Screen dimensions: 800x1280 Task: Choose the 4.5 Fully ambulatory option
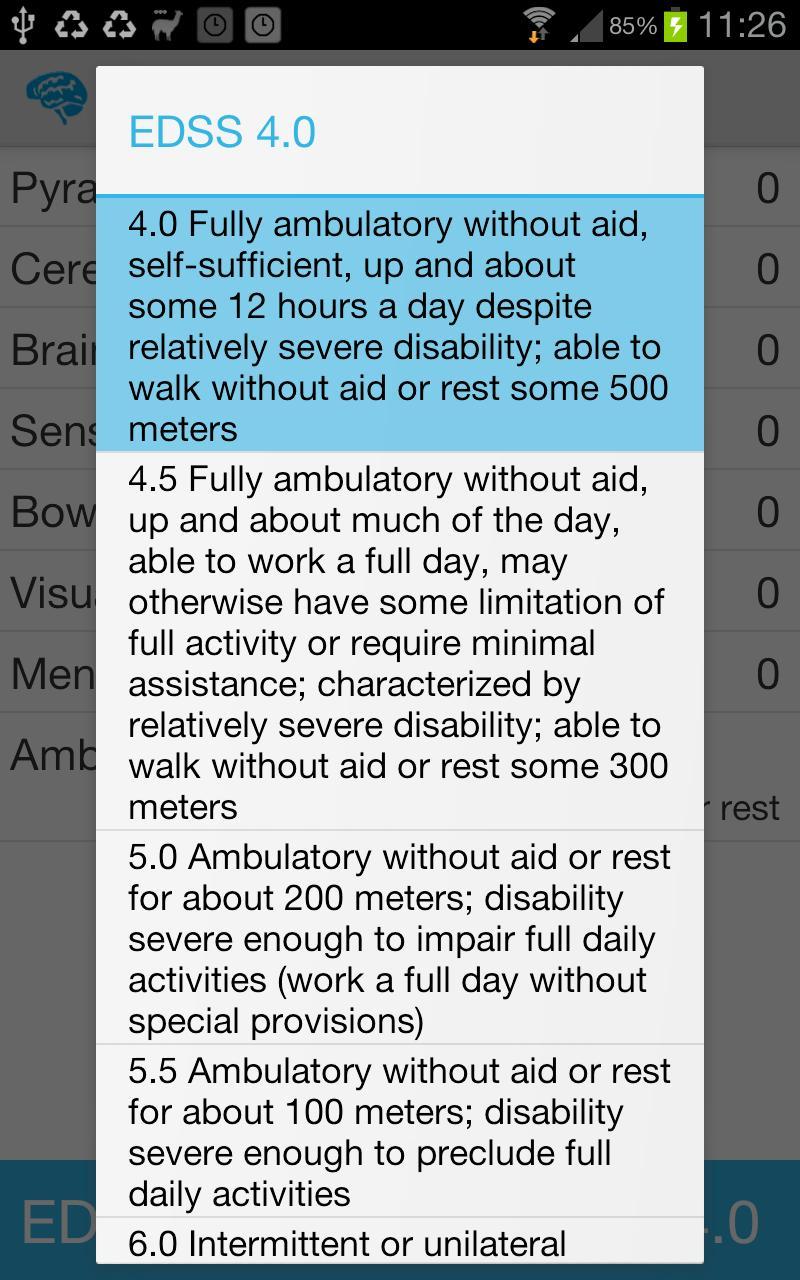point(400,642)
